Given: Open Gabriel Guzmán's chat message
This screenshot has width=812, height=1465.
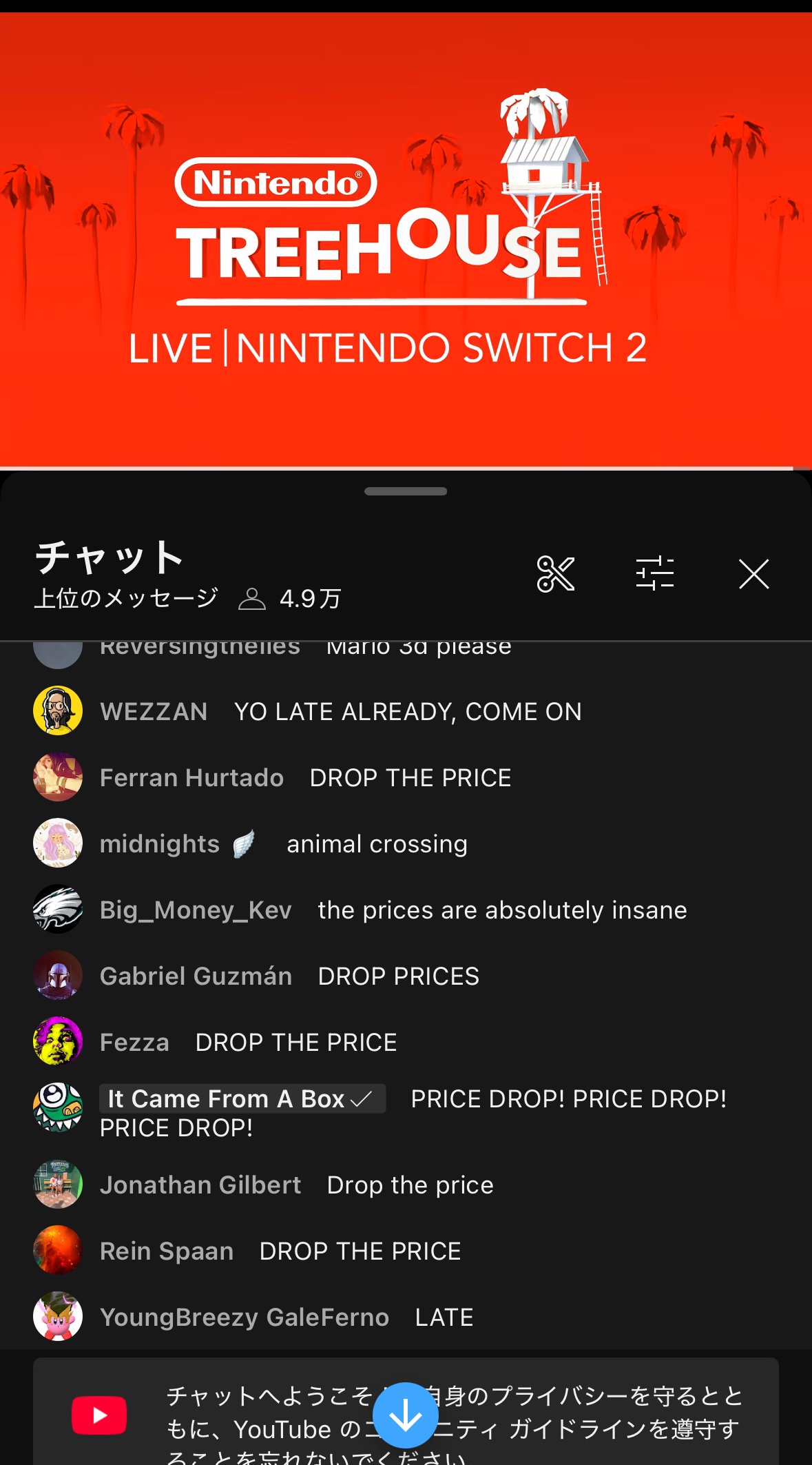Looking at the screenshot, I should [398, 976].
